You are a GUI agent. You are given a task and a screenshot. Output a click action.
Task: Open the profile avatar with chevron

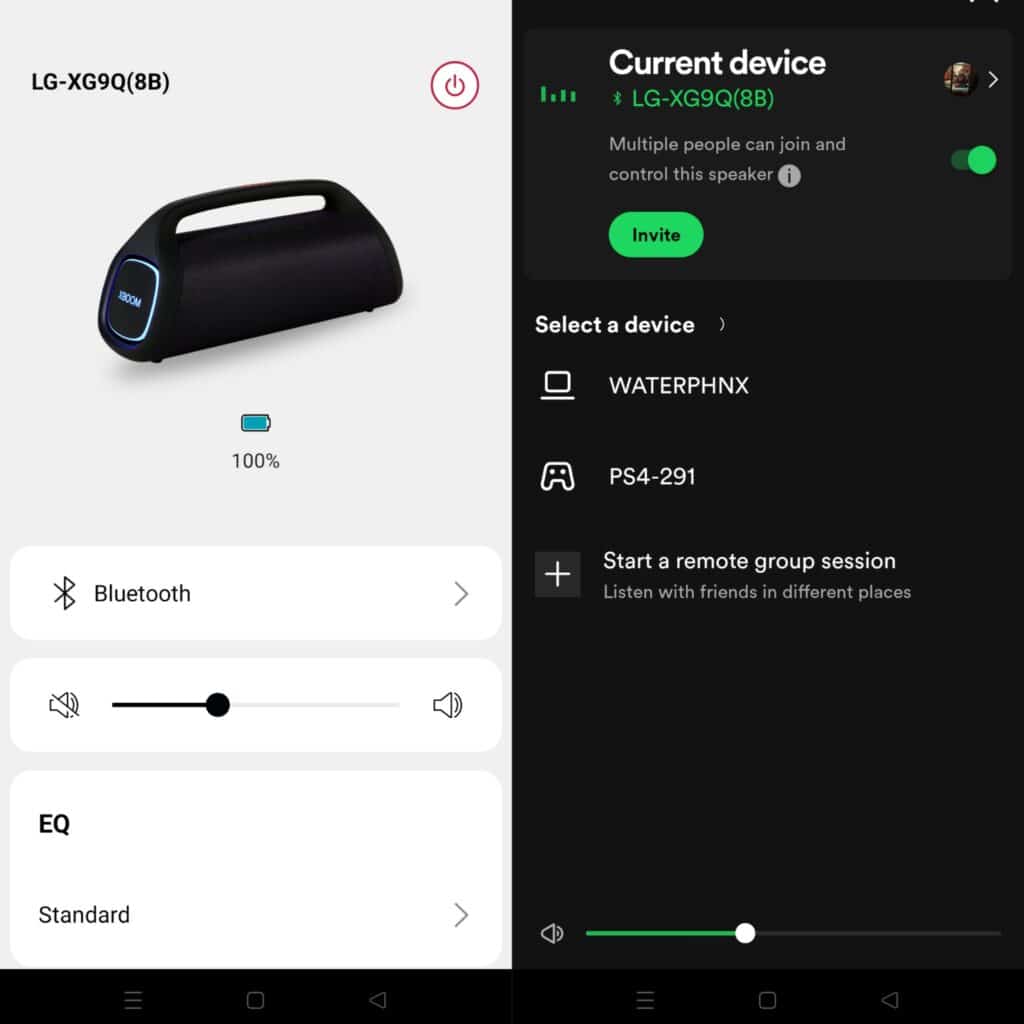[970, 79]
